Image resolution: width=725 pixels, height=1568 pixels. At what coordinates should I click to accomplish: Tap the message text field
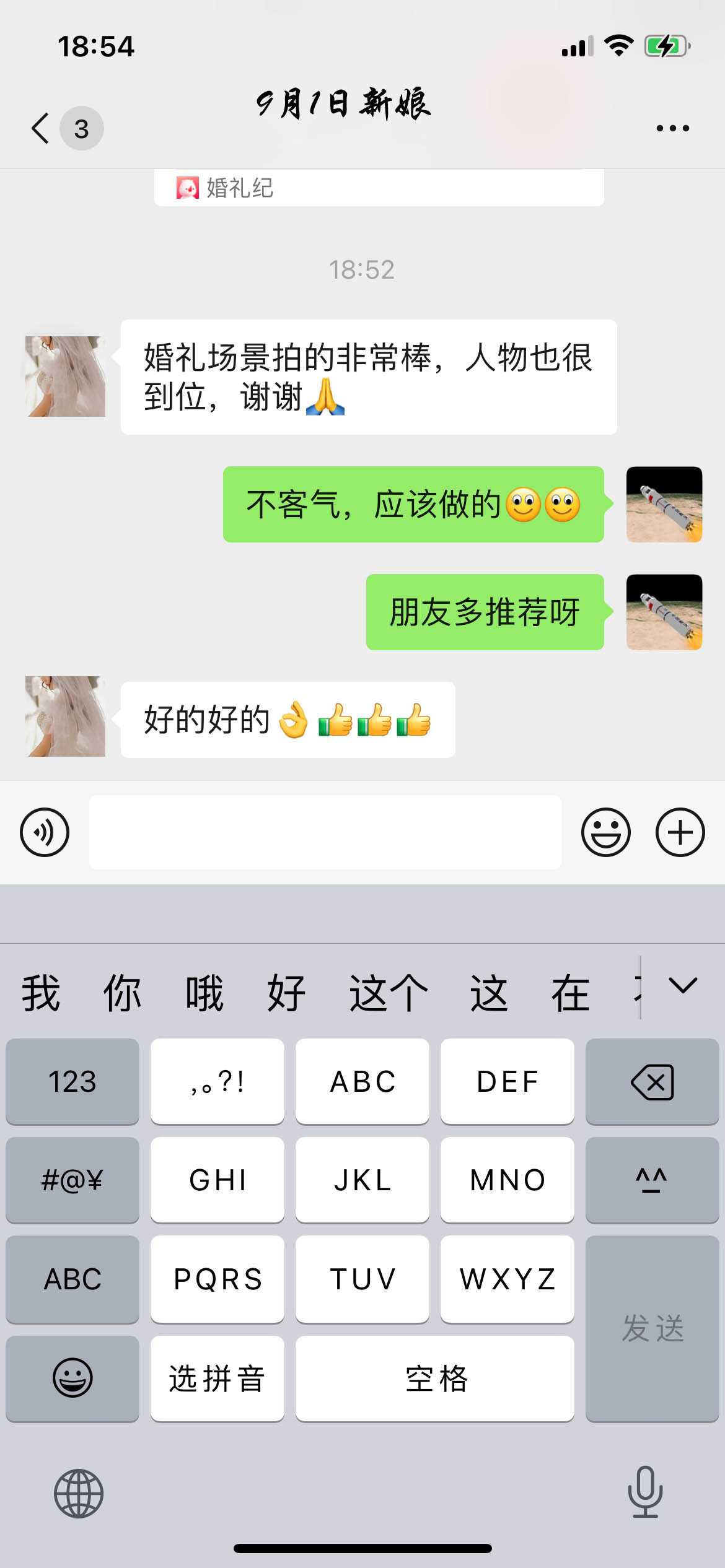pyautogui.click(x=325, y=832)
